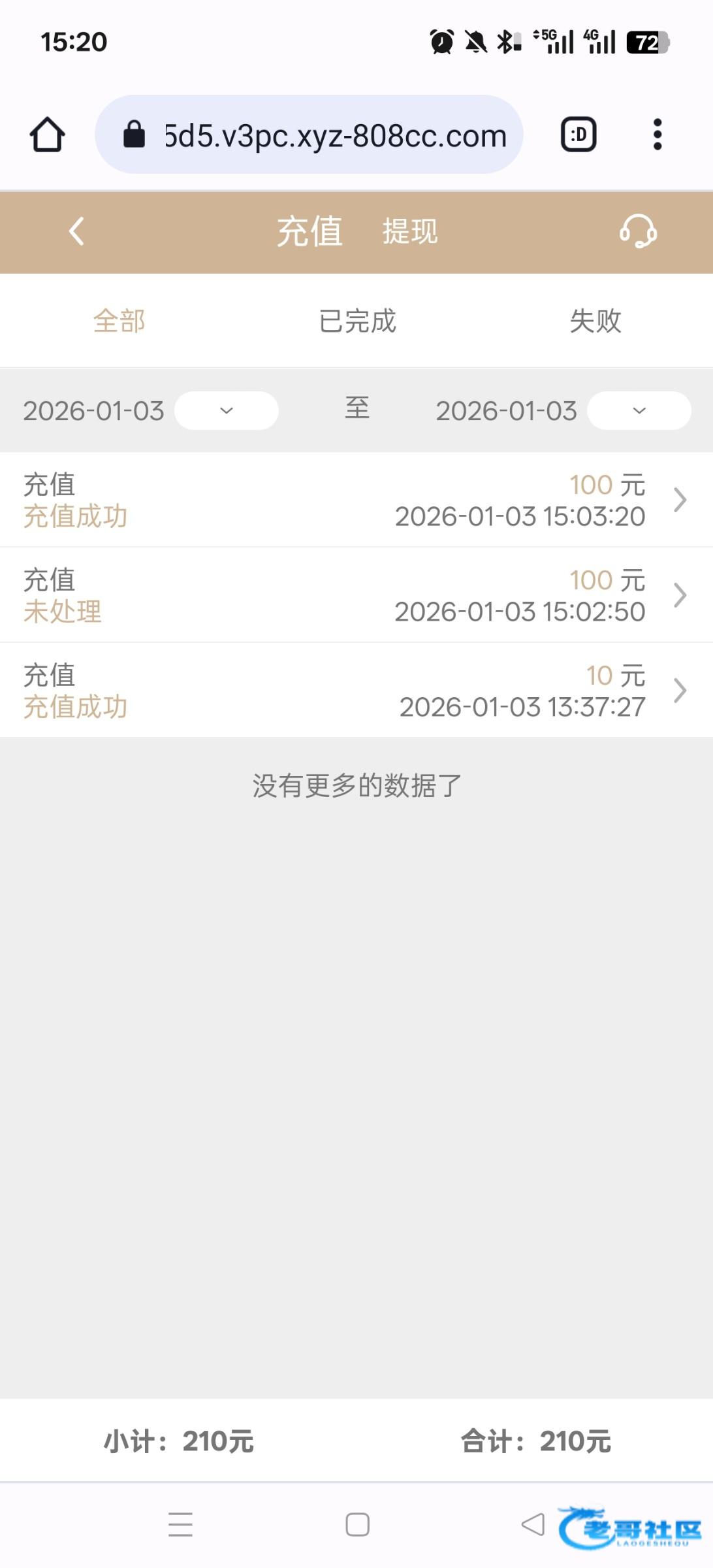This screenshot has height=1568, width=713.
Task: Filter by 已完成 records
Action: pos(357,321)
